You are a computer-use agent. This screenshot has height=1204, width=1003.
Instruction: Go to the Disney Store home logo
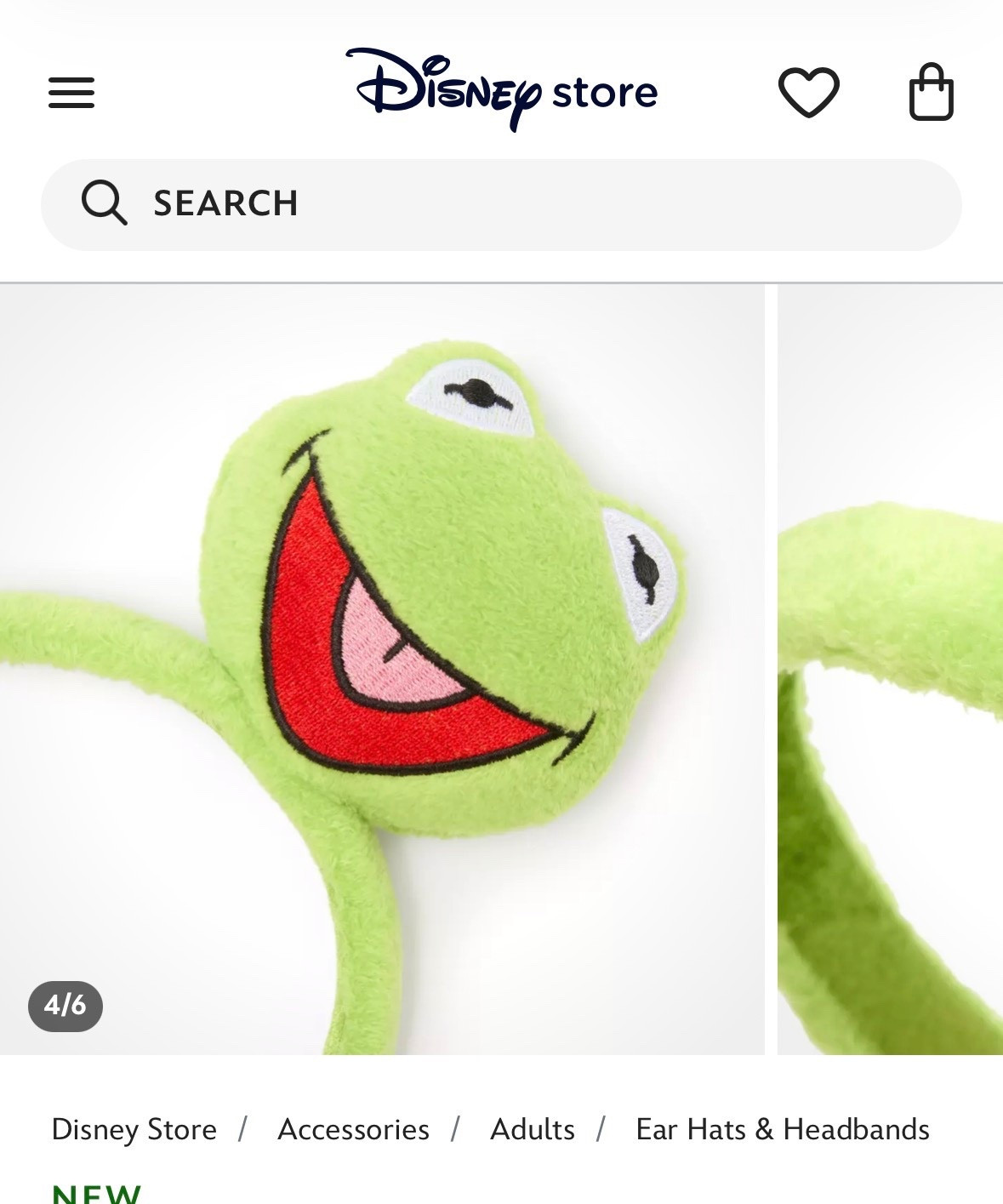pos(502,89)
